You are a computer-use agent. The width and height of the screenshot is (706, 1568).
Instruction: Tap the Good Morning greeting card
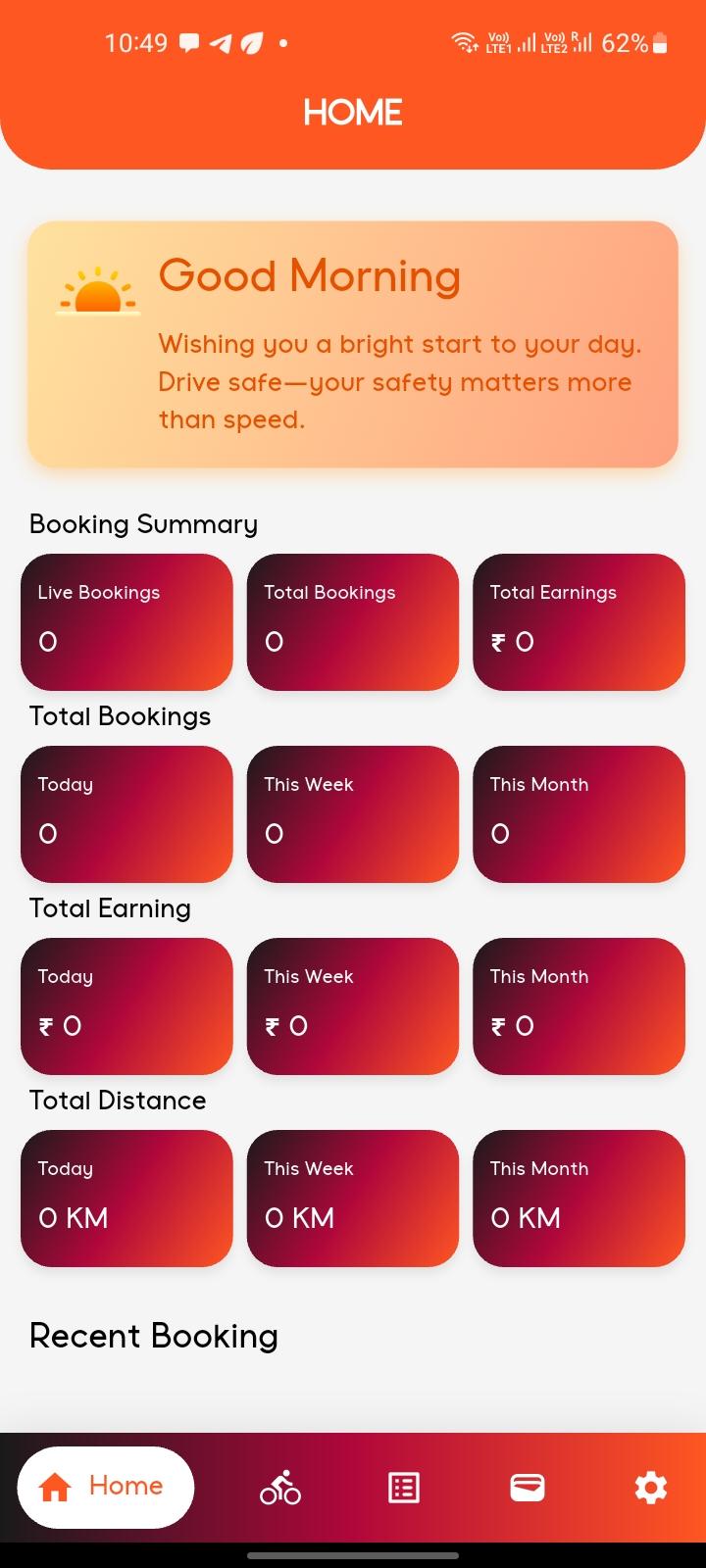point(353,345)
